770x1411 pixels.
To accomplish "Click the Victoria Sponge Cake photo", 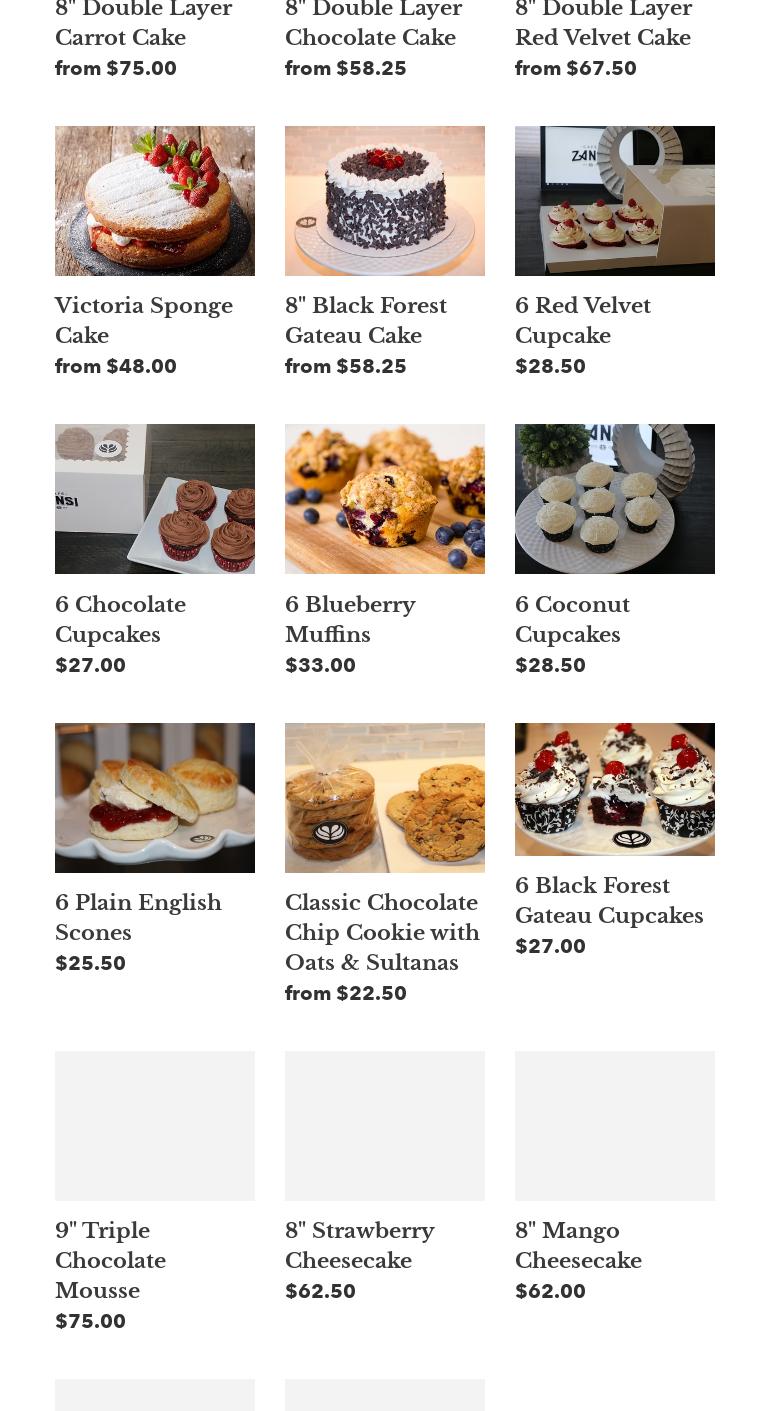I will click(x=155, y=200).
